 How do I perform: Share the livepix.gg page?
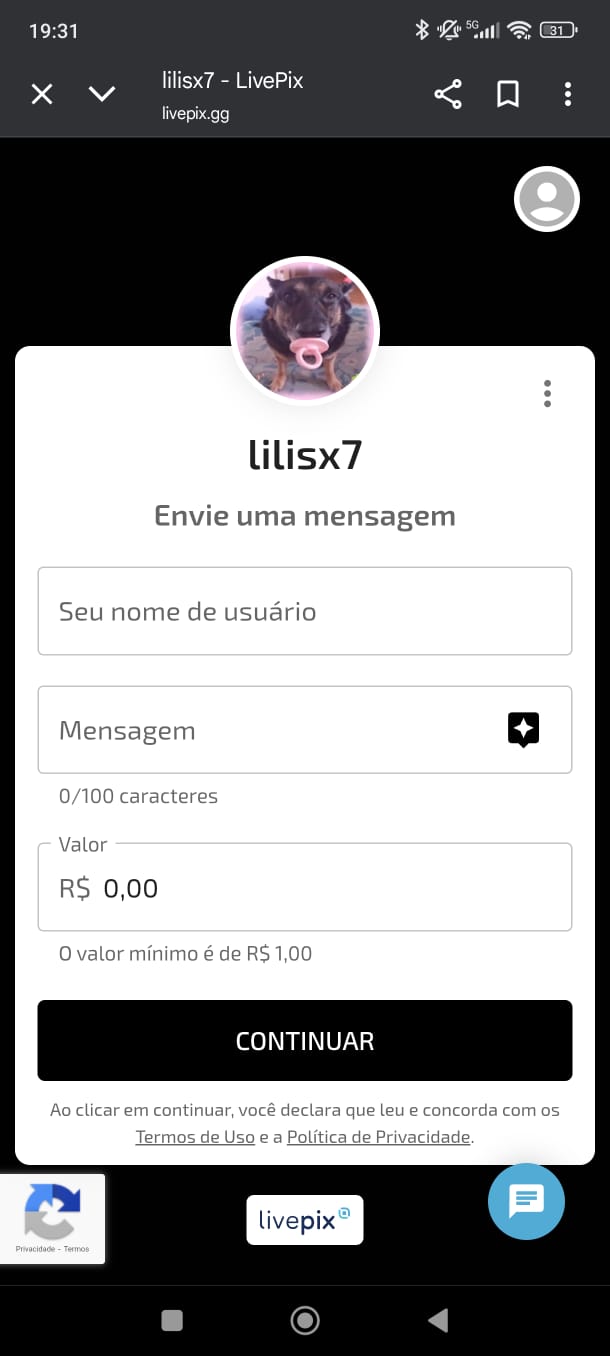(448, 95)
